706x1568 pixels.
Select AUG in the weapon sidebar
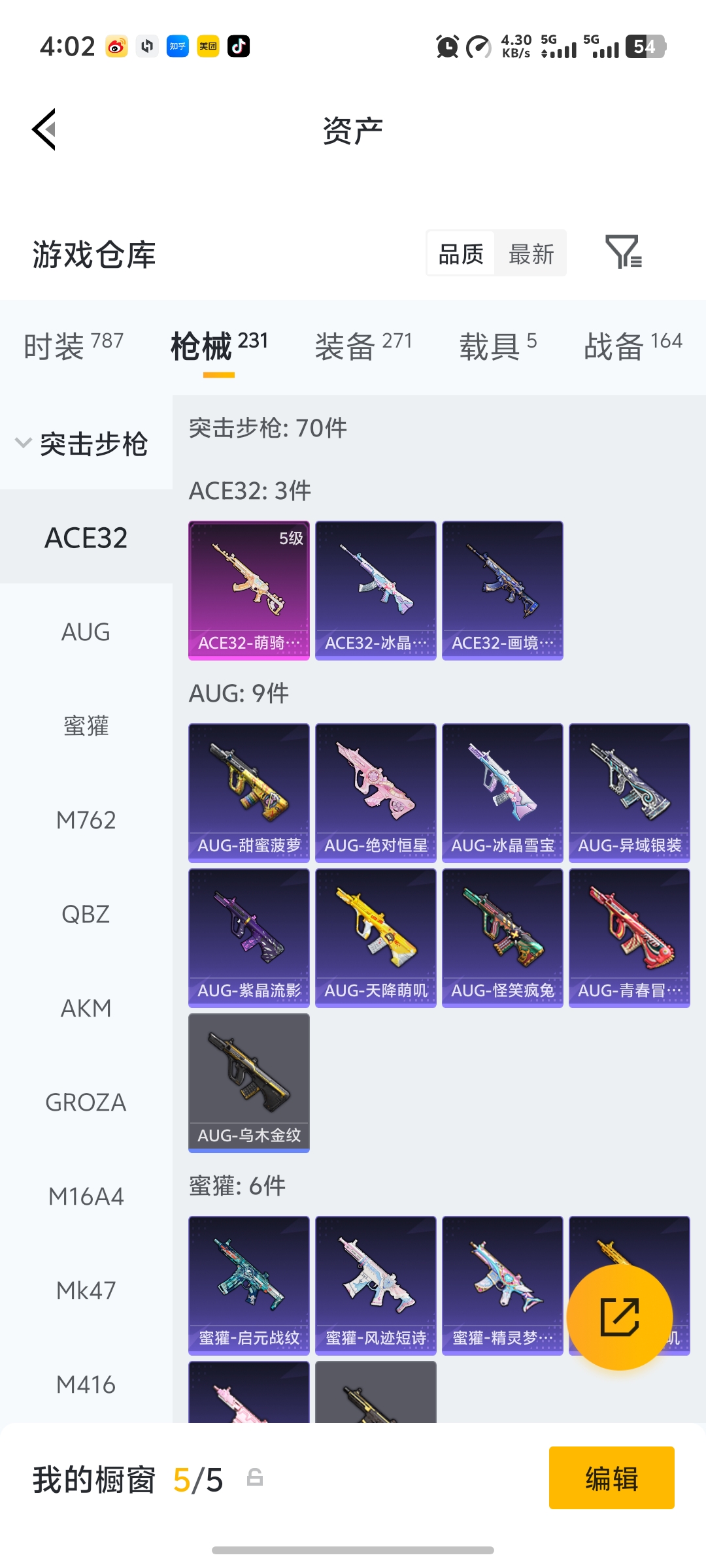pyautogui.click(x=86, y=632)
